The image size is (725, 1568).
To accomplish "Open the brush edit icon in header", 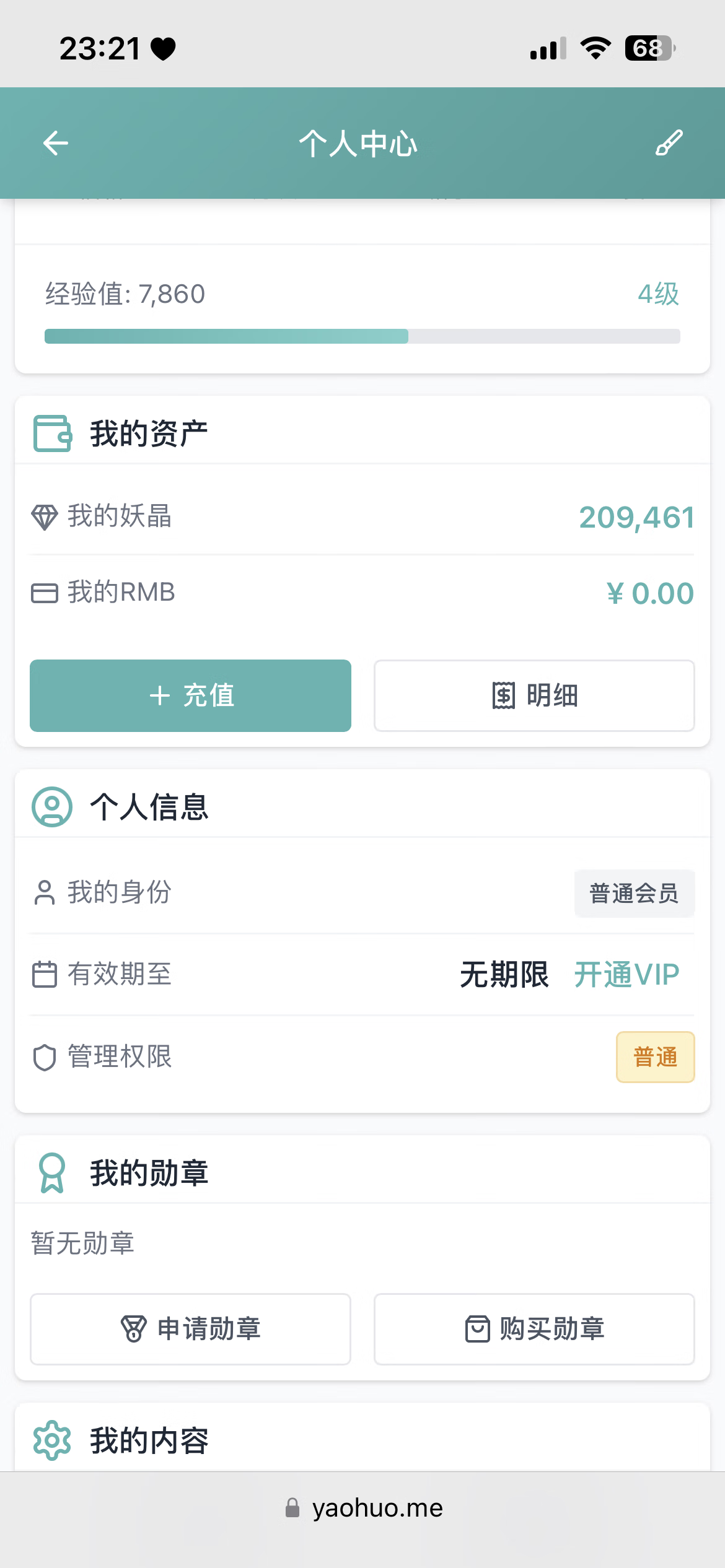I will pos(669,143).
